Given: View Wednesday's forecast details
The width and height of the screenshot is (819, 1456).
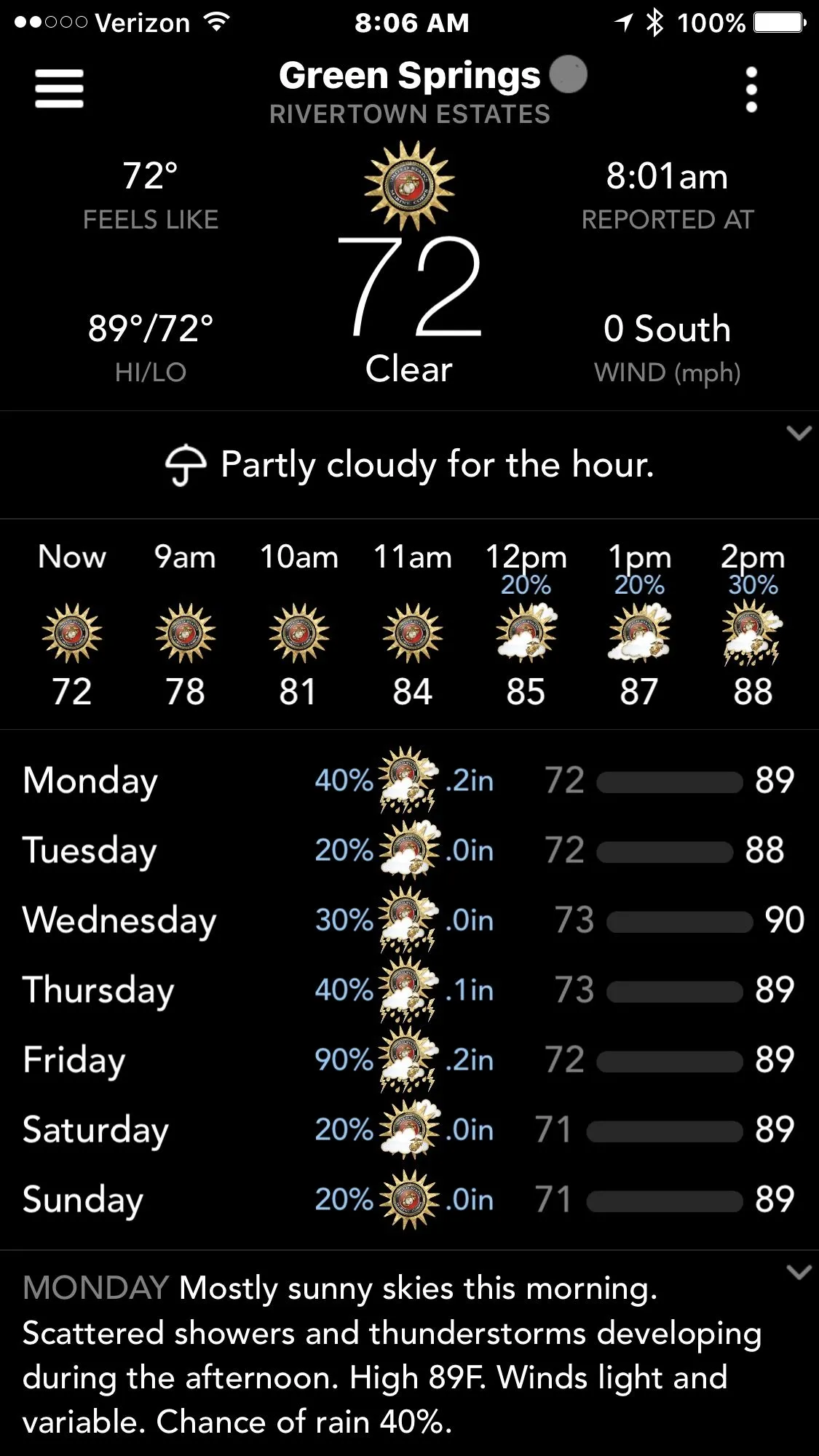Looking at the screenshot, I should tap(408, 920).
